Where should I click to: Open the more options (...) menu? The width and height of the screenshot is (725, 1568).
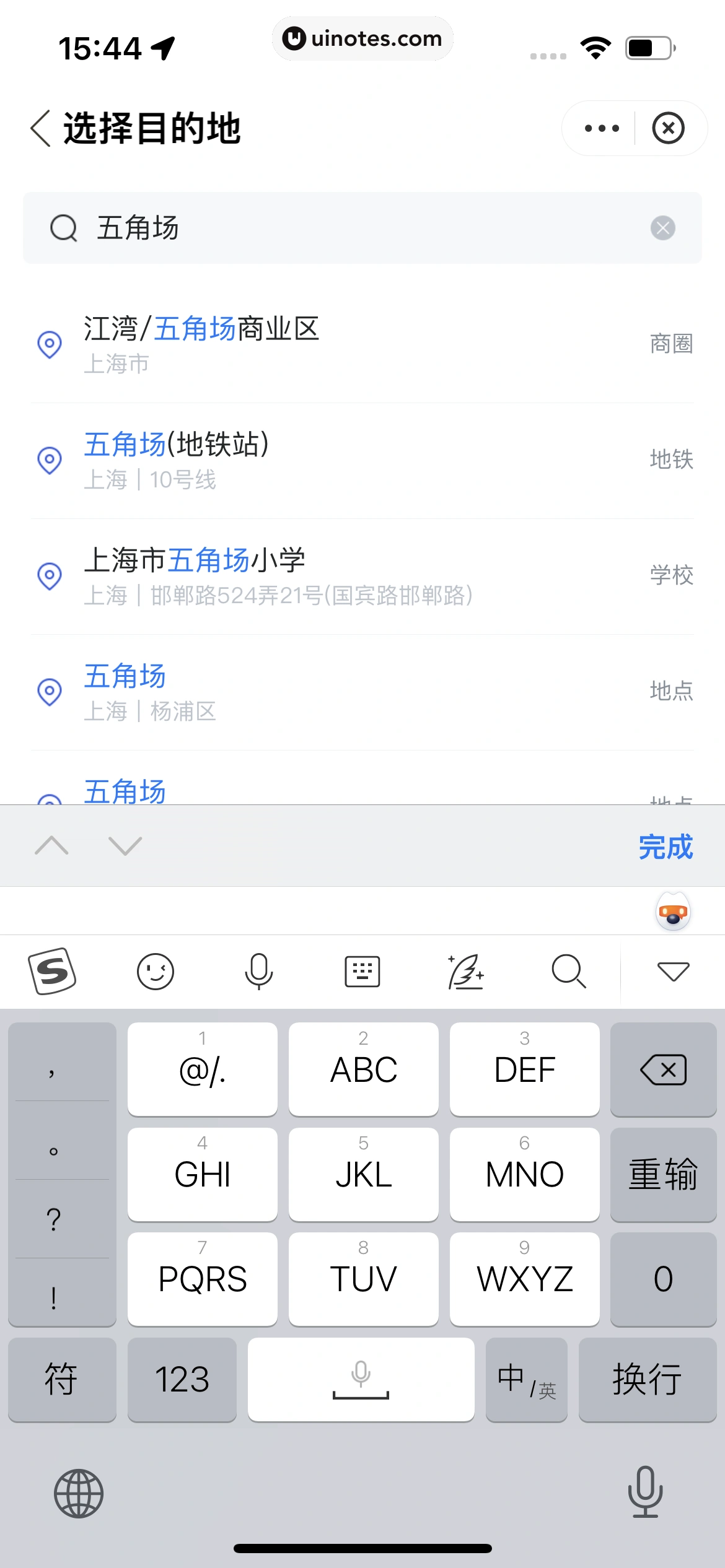pos(598,128)
